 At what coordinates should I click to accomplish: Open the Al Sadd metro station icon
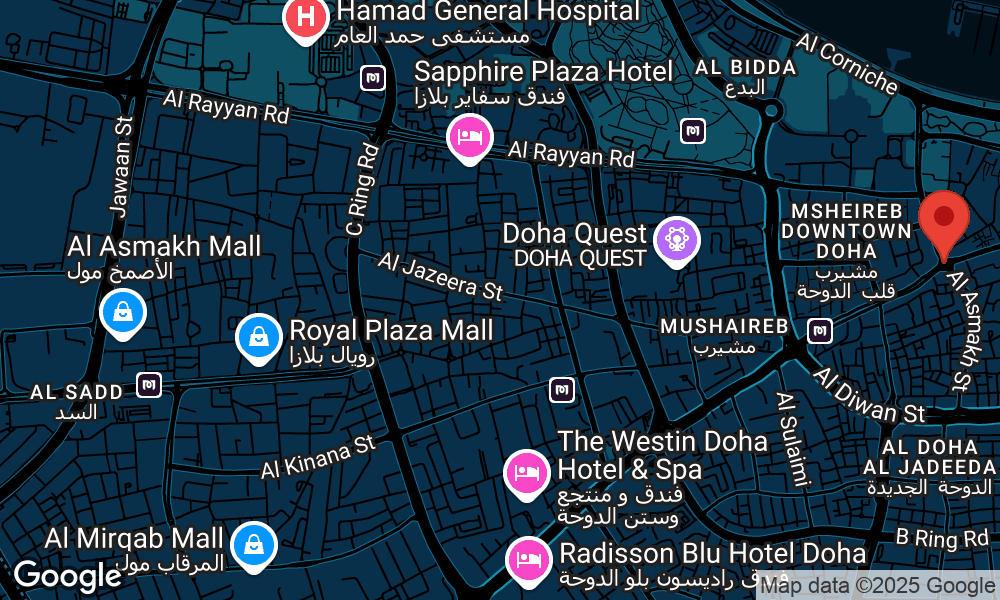click(x=150, y=385)
